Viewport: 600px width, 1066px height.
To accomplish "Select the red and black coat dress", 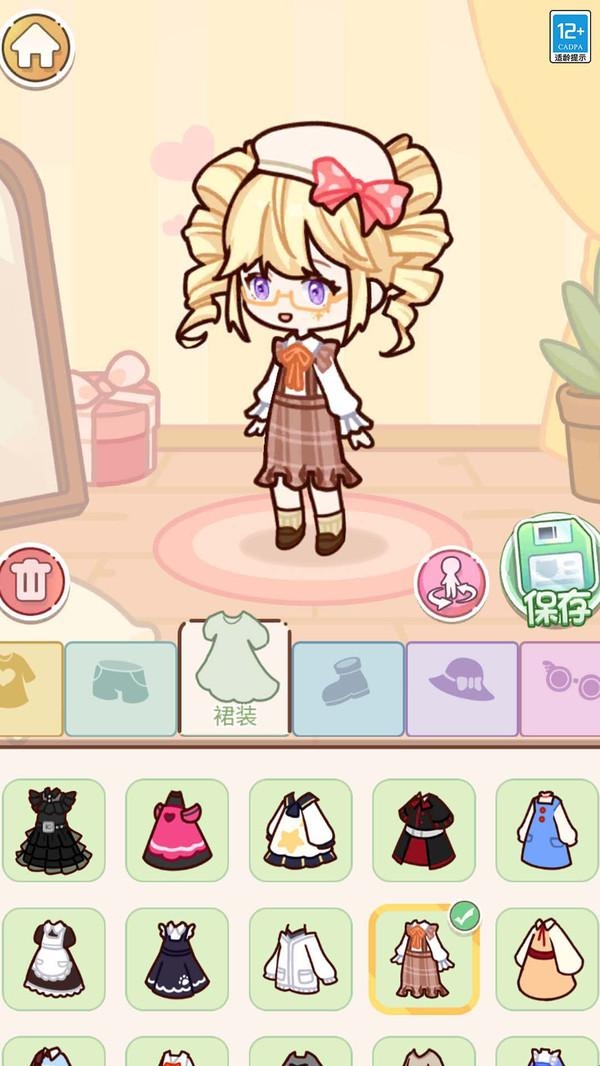I will [424, 830].
